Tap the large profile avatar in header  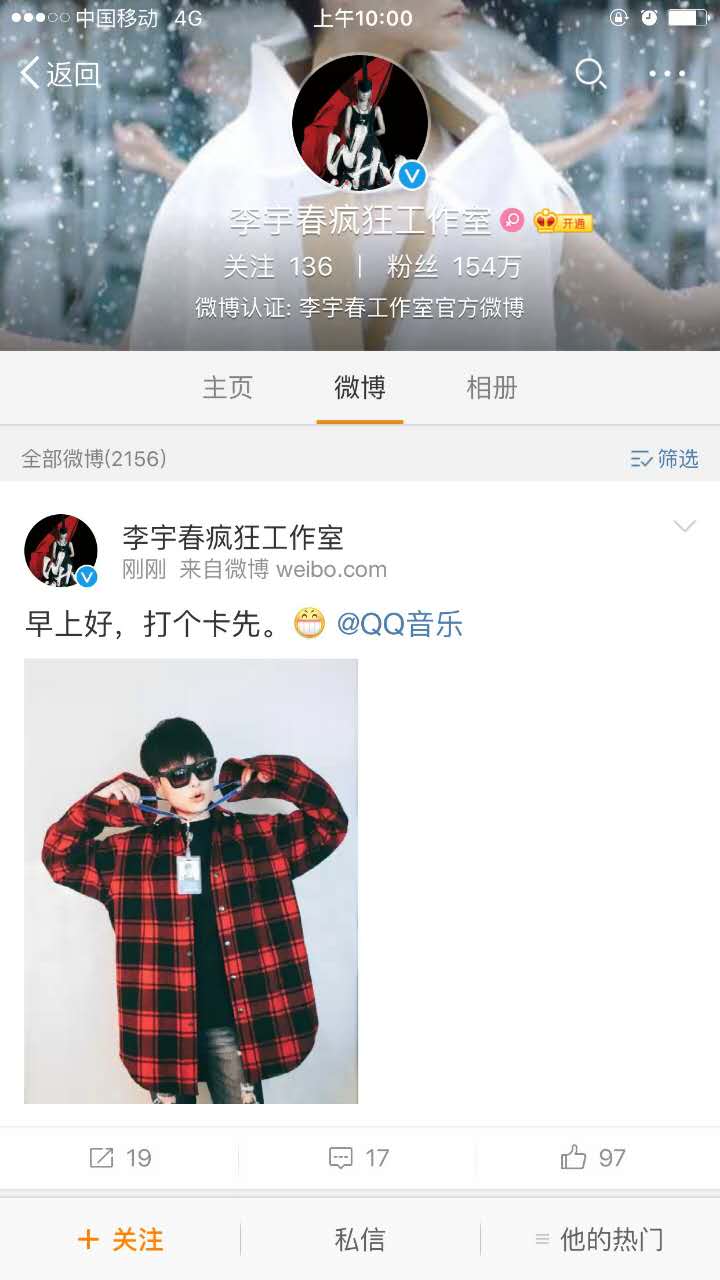coord(360,123)
